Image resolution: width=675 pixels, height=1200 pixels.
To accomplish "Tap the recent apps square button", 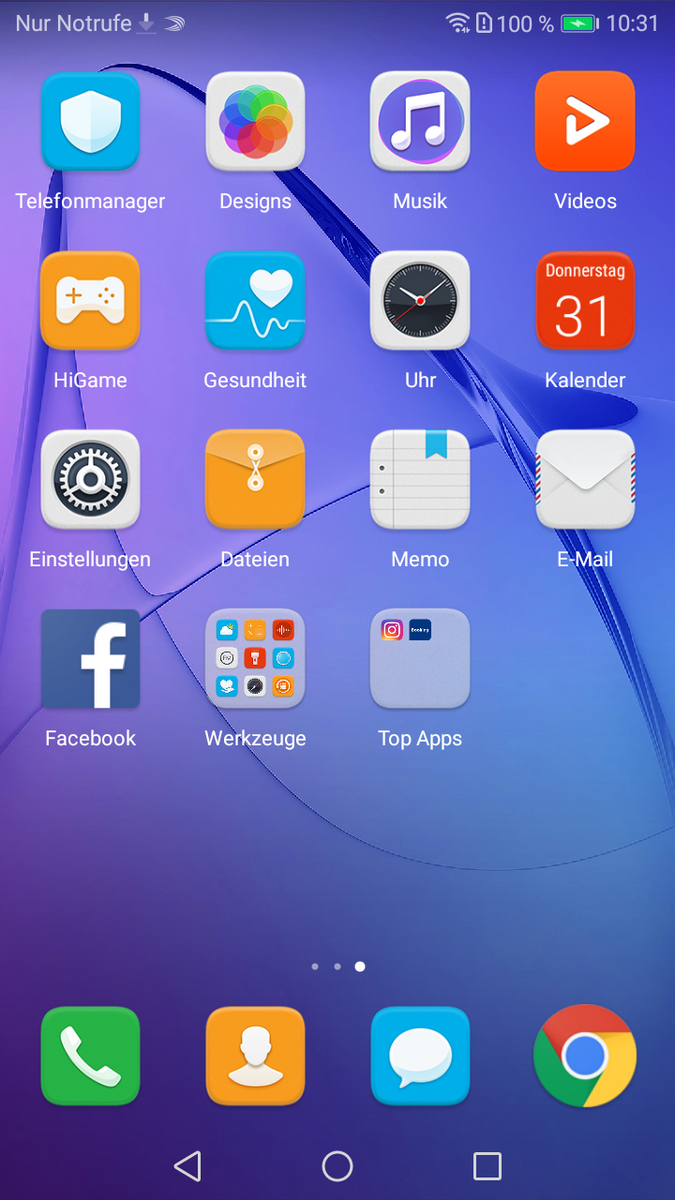I will tap(487, 1166).
